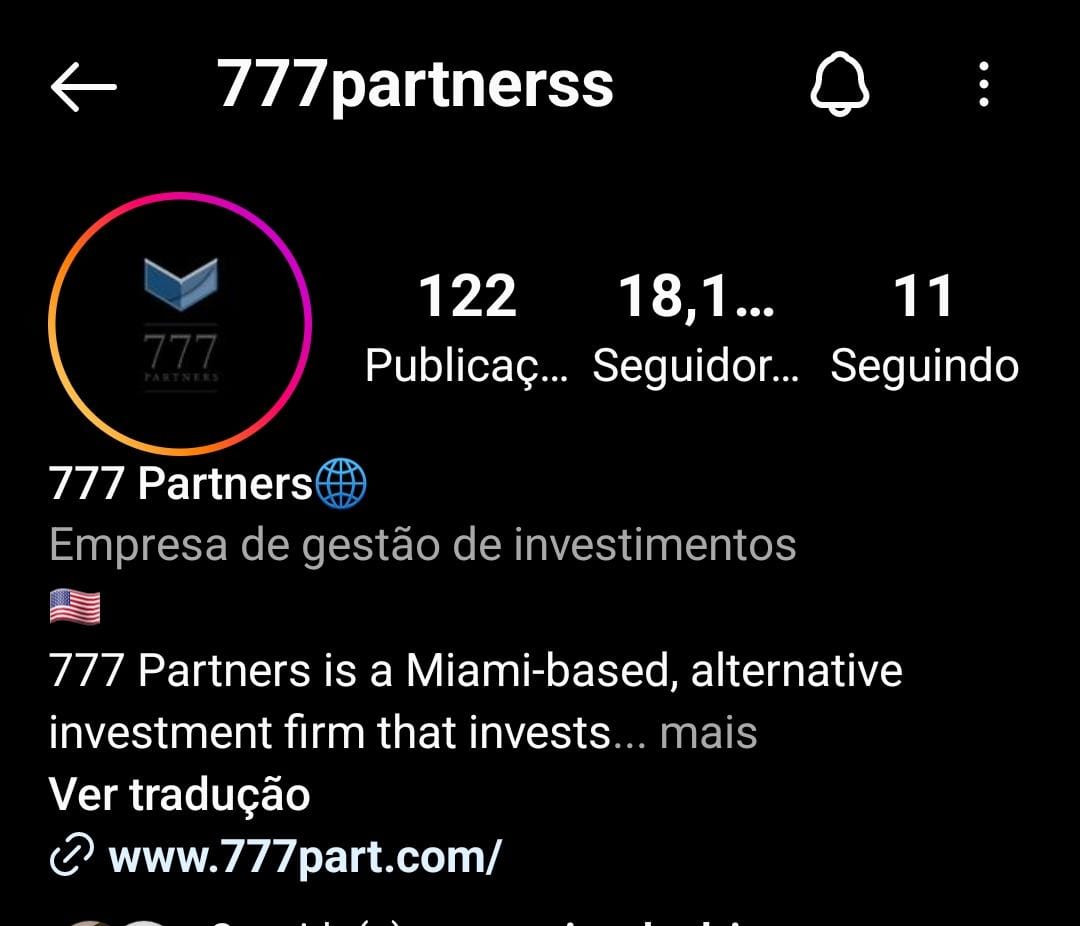View the 777 Partners profile story

pyautogui.click(x=180, y=324)
